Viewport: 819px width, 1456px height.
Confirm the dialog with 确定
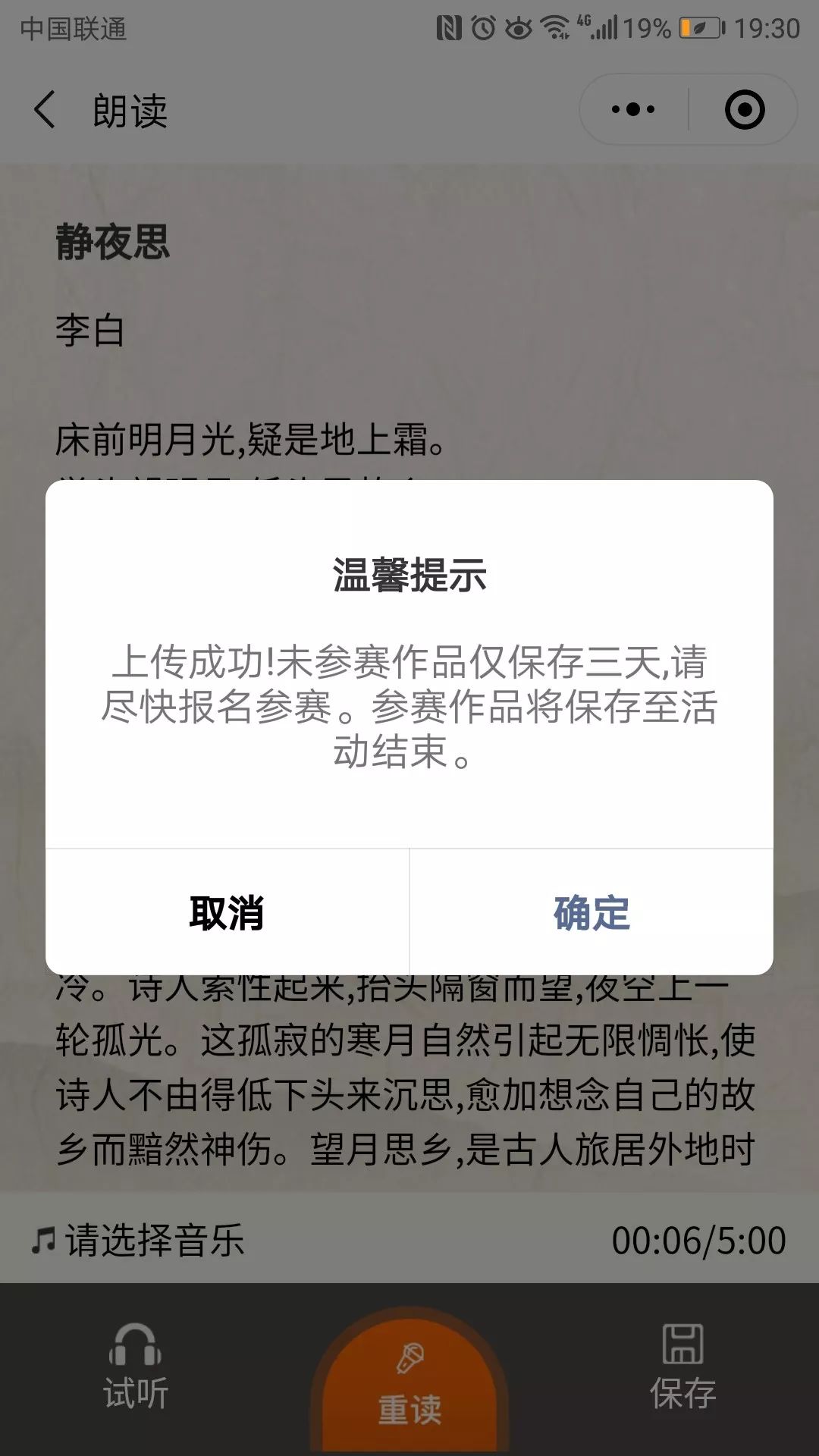(591, 912)
